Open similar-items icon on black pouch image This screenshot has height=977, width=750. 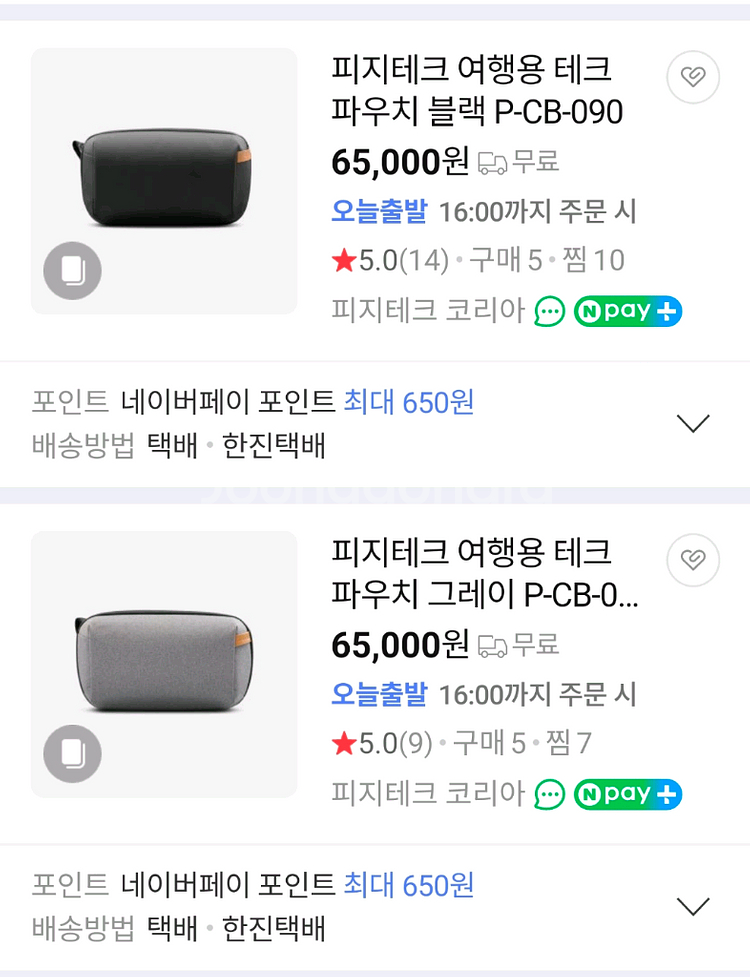click(72, 270)
